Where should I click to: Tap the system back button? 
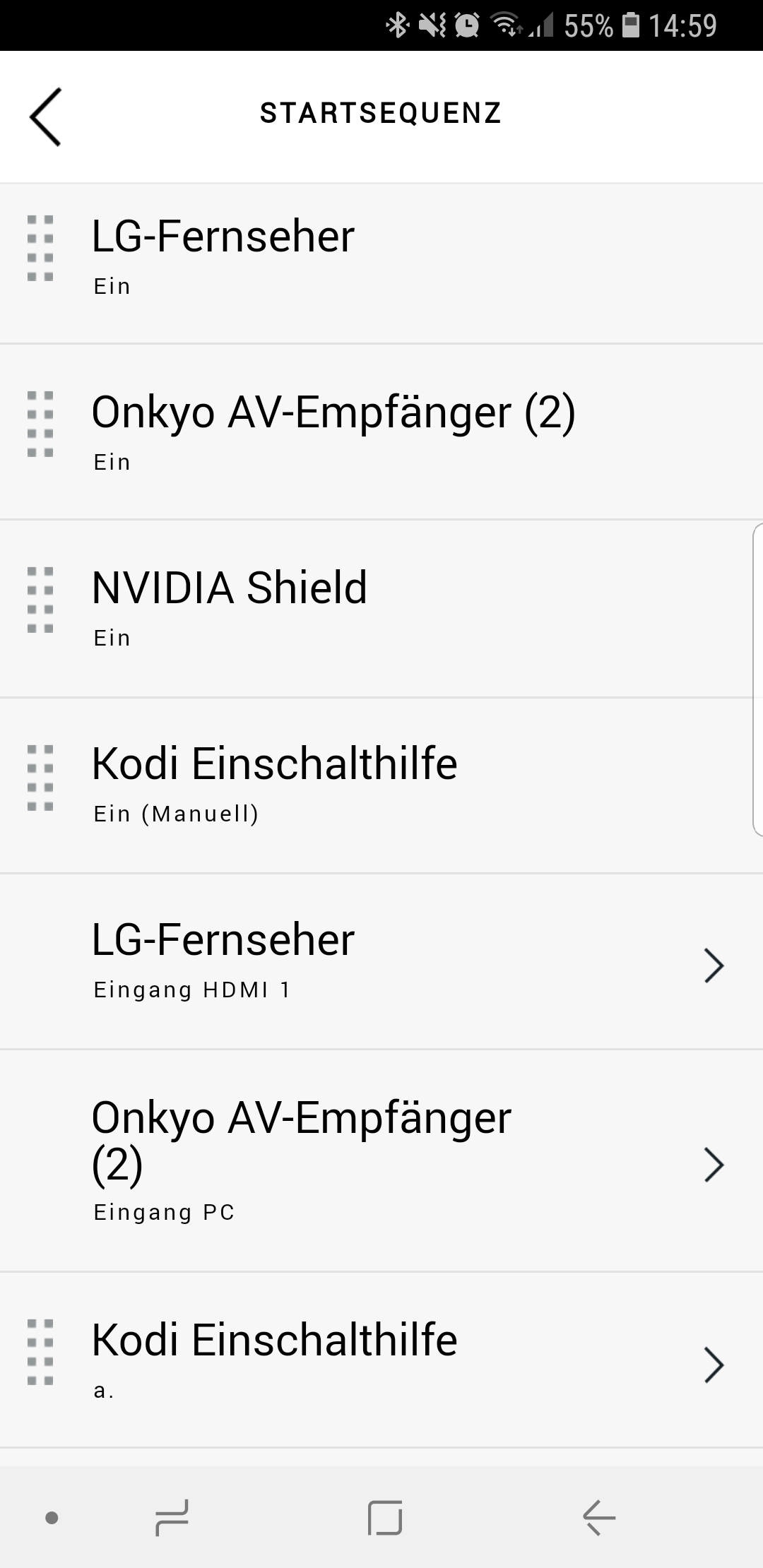tap(599, 1517)
